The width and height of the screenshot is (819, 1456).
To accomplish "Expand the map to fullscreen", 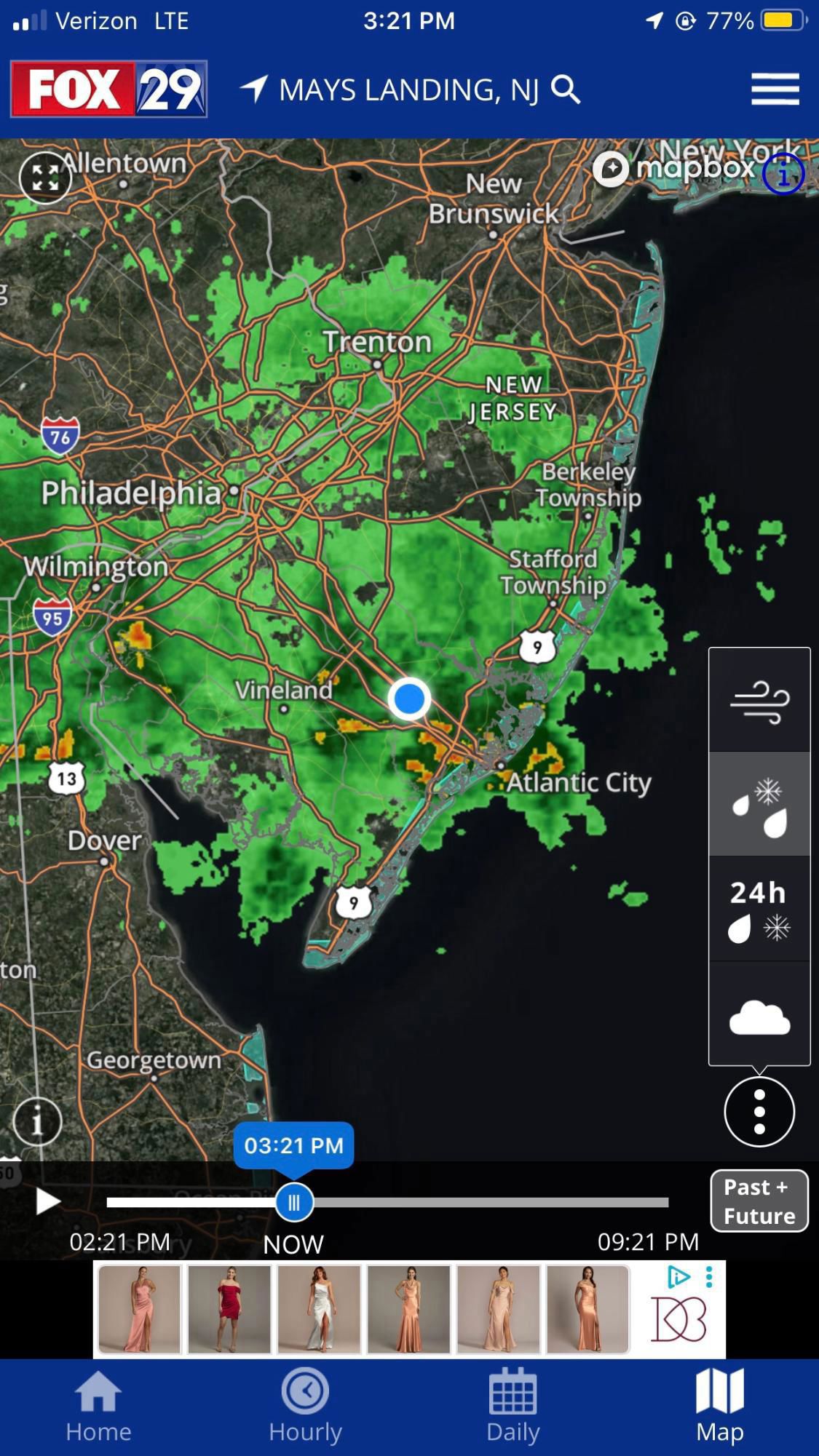I will (x=45, y=178).
